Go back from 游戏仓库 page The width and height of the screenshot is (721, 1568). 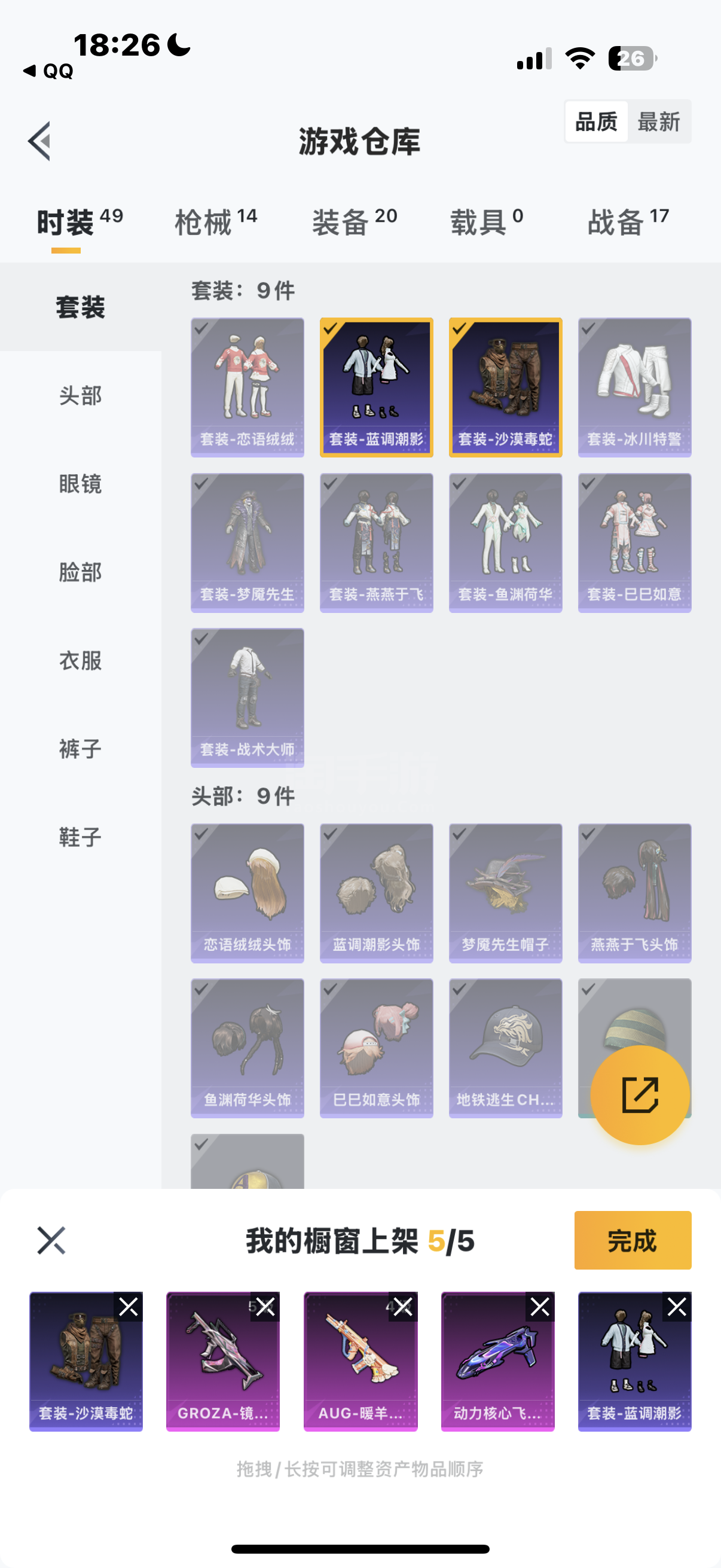[39, 141]
